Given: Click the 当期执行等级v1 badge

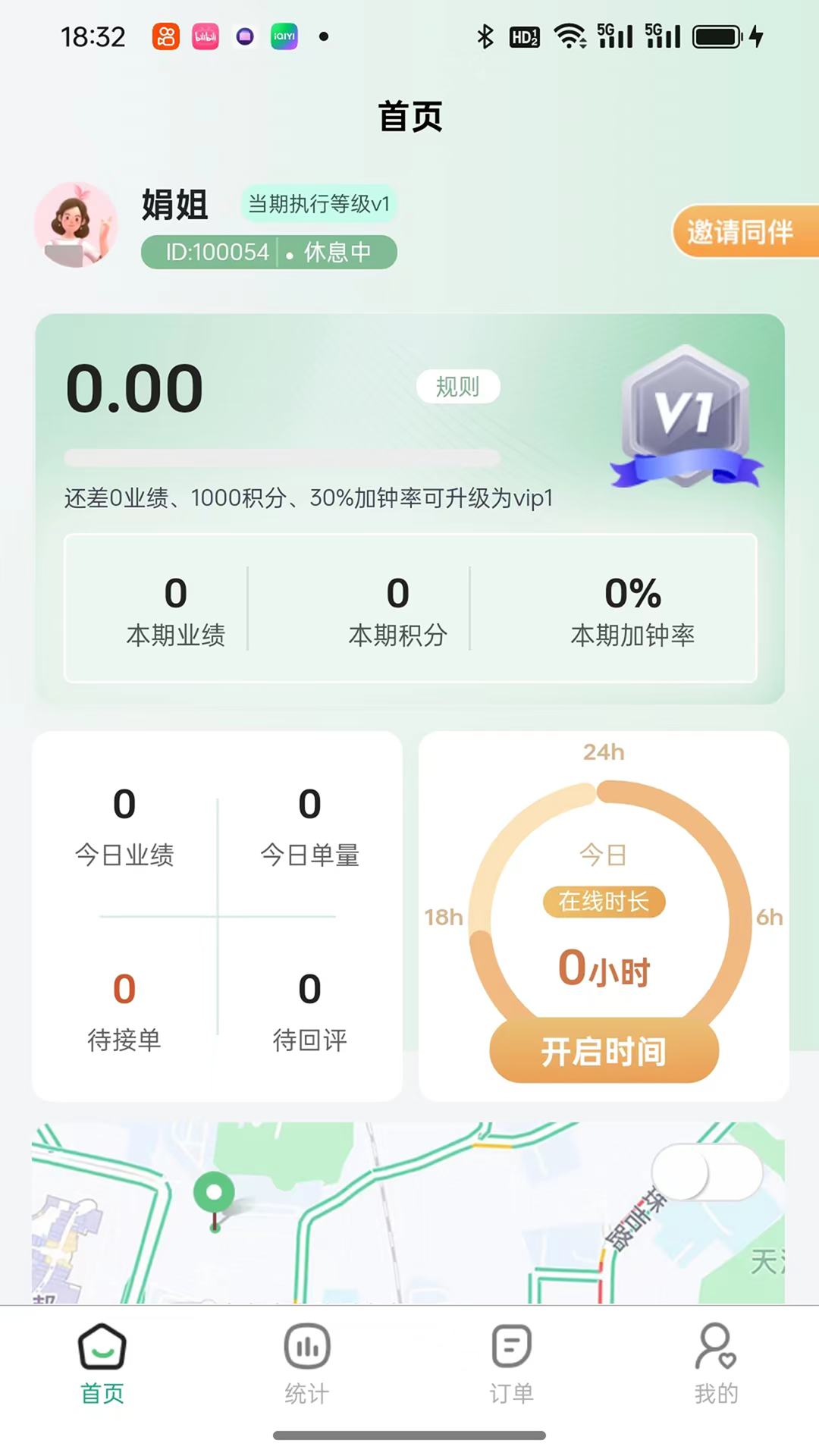Looking at the screenshot, I should point(318,203).
